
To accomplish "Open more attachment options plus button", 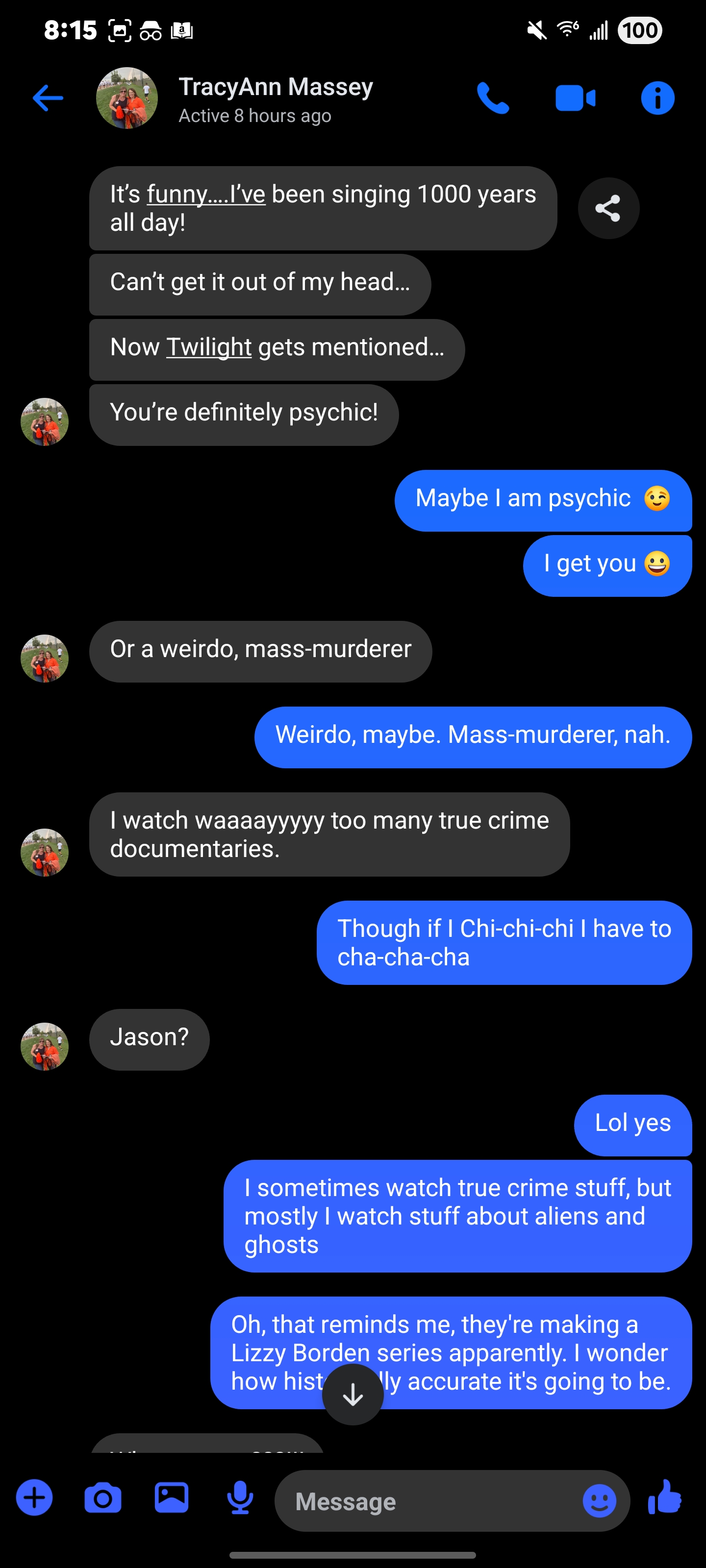I will (x=34, y=1497).
